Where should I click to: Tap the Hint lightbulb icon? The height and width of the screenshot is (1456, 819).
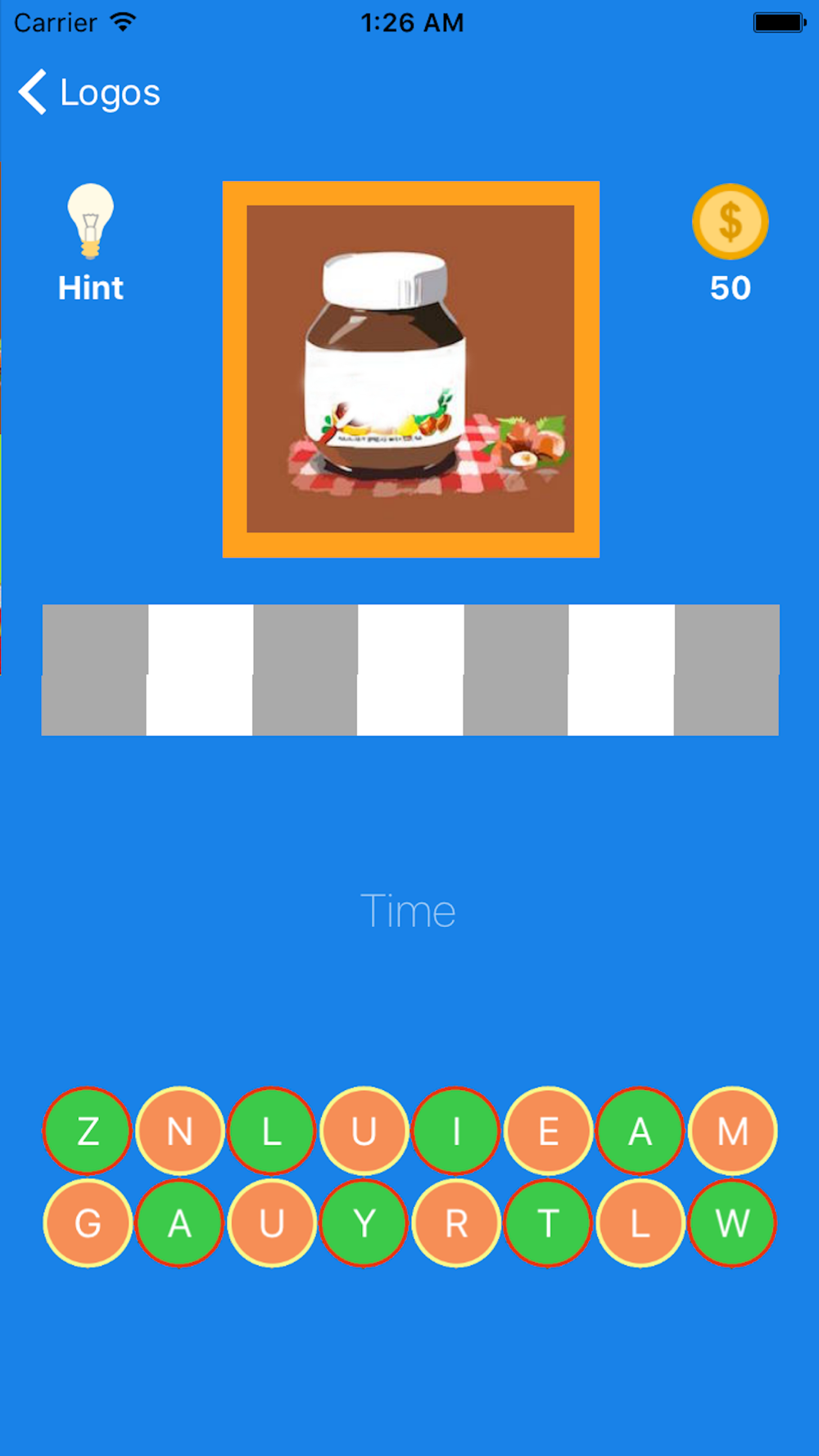[x=89, y=219]
